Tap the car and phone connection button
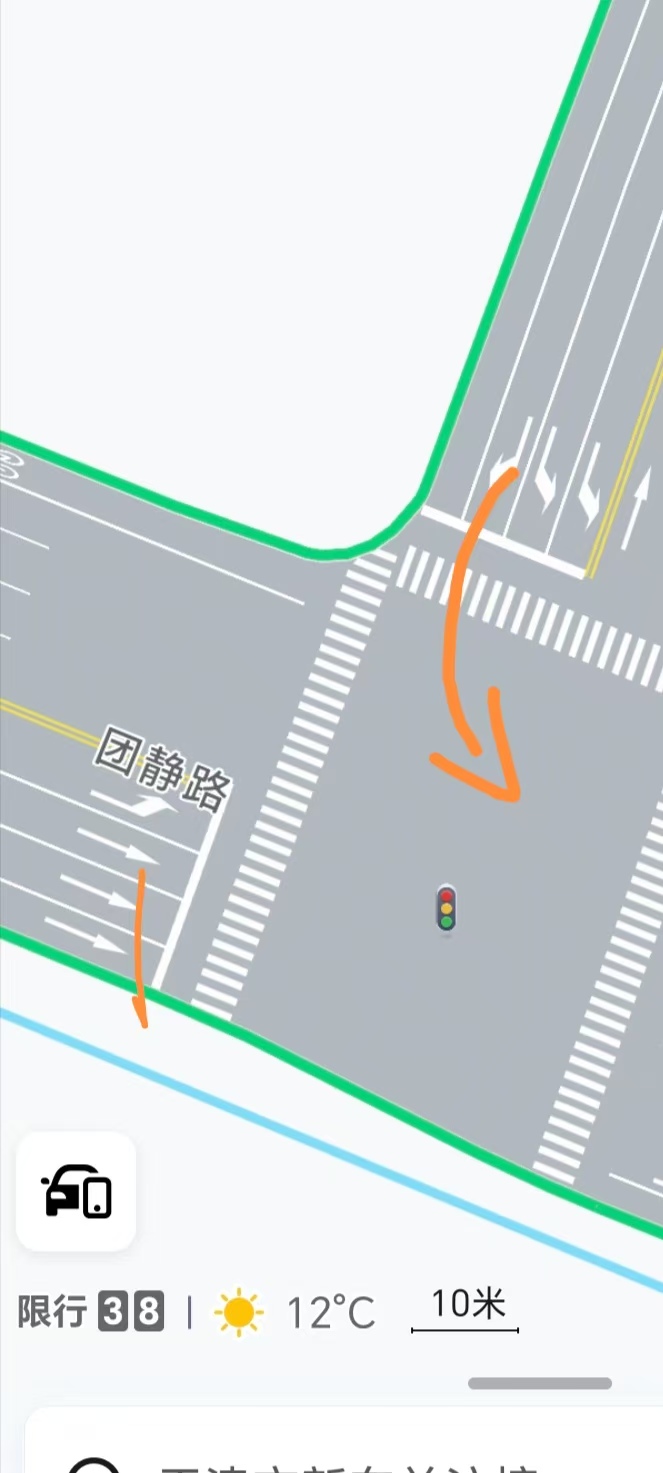Viewport: 663px width, 1473px height. click(76, 1191)
